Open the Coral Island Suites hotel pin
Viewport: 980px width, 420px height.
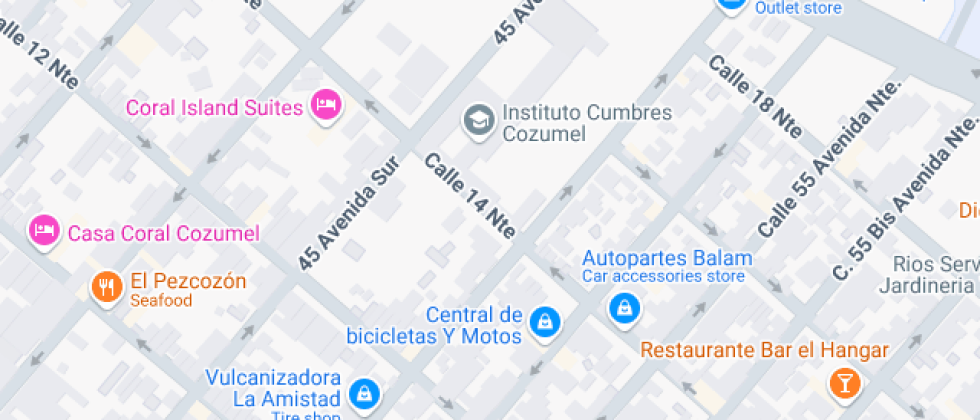coord(326,105)
